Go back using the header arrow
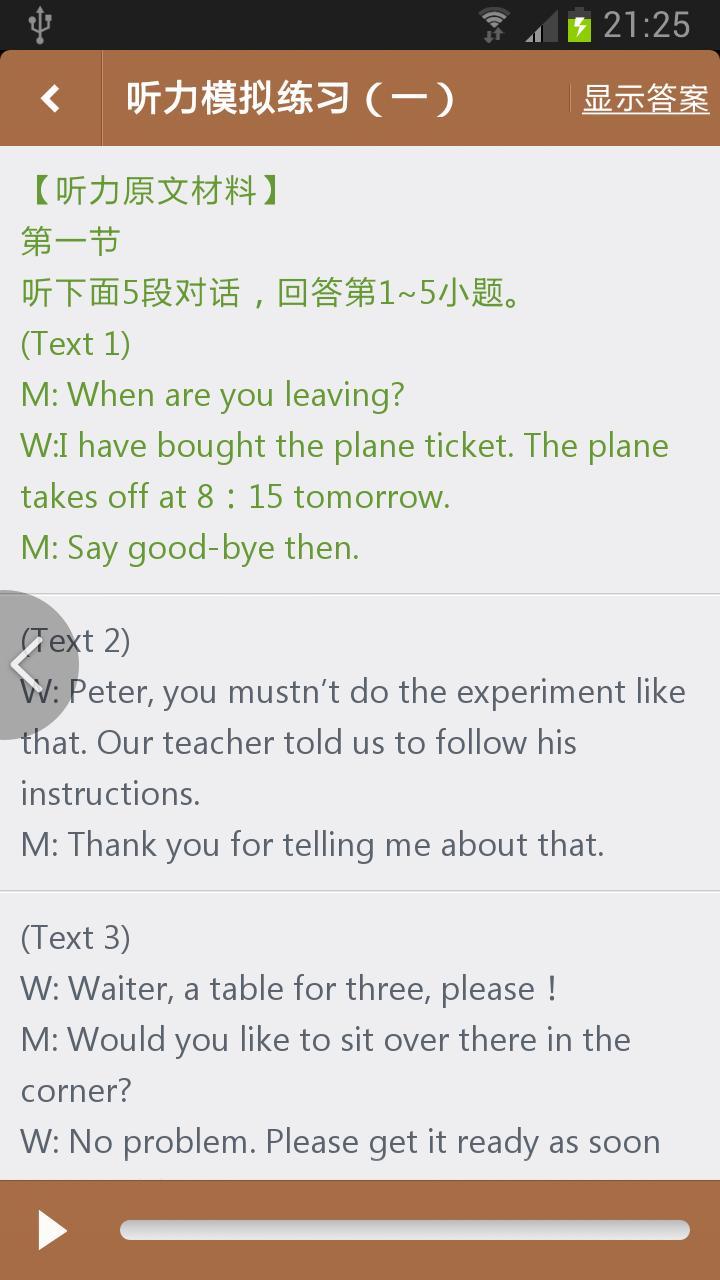This screenshot has height=1280, width=720. [50, 98]
